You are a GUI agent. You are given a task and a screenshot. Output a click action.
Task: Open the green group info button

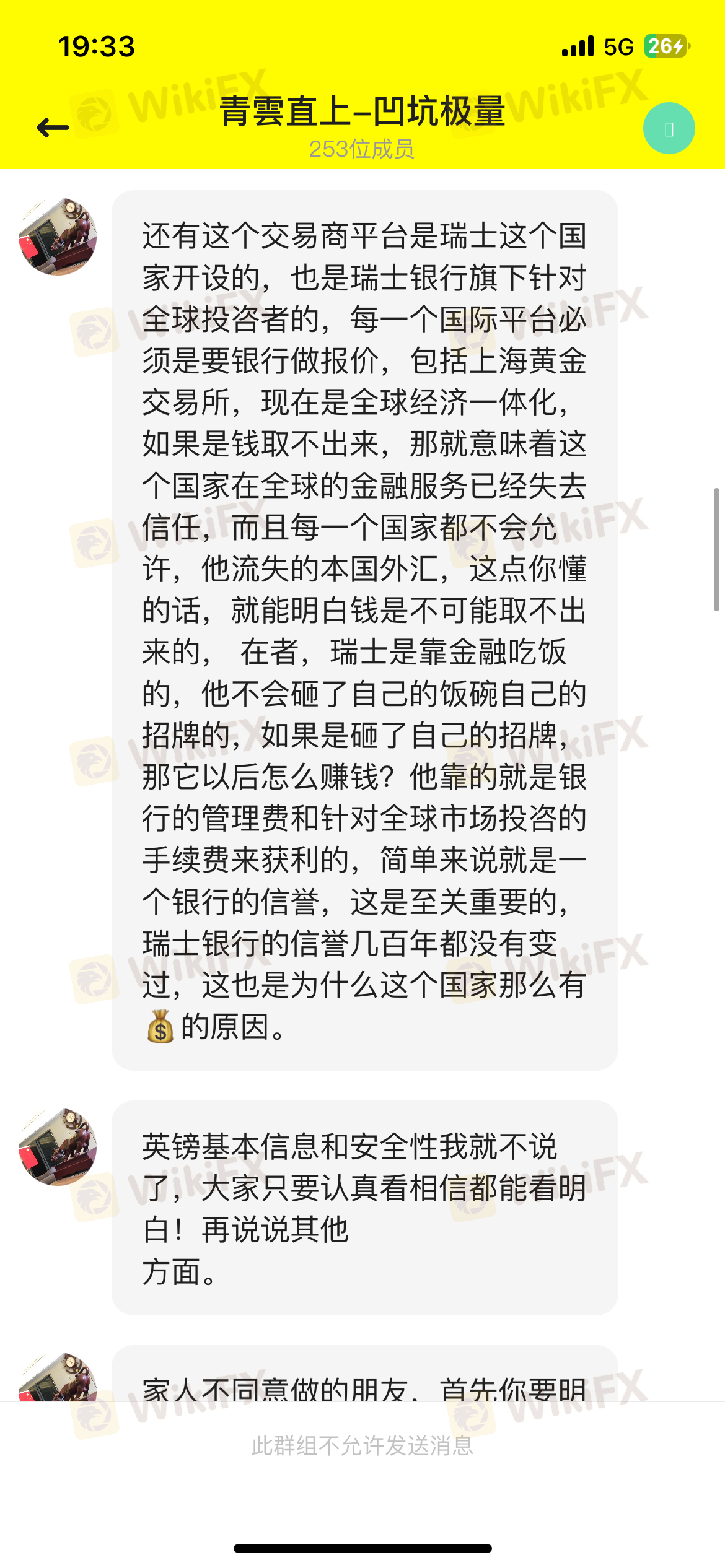pos(669,128)
